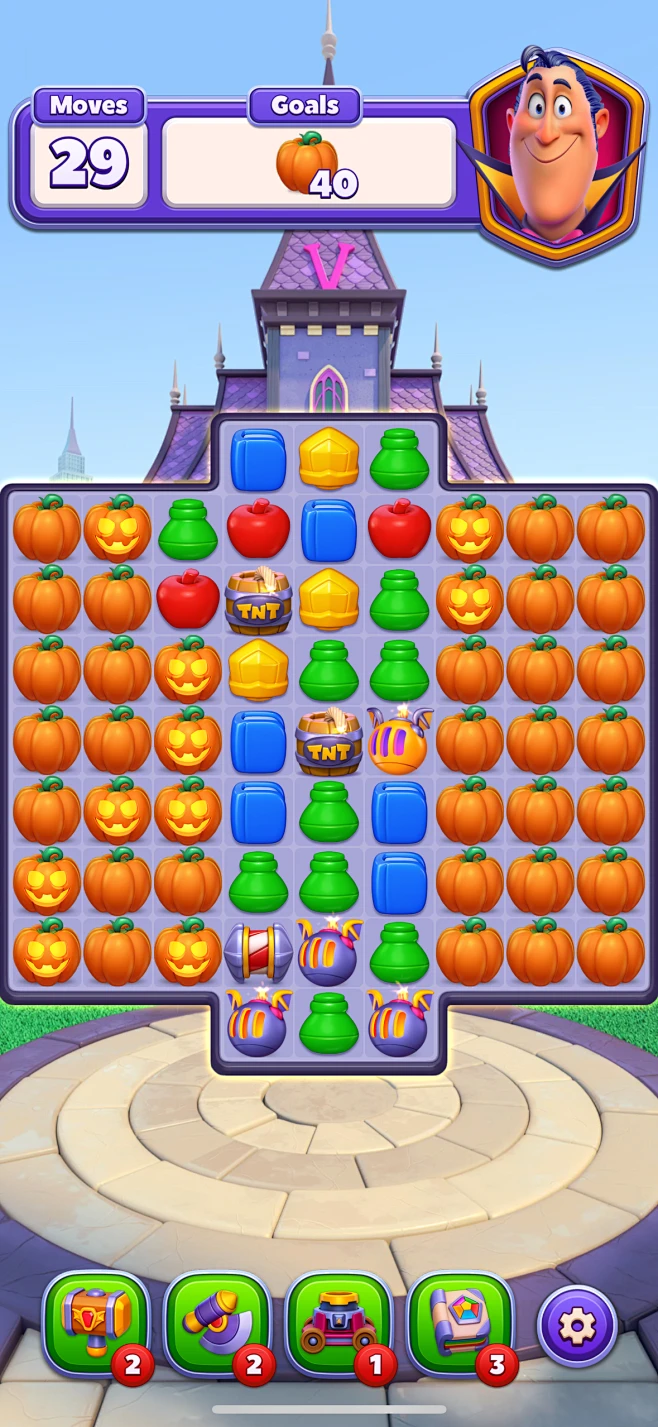Viewport: 658px width, 1427px height.
Task: Use the cannon booster
Action: (339, 1322)
